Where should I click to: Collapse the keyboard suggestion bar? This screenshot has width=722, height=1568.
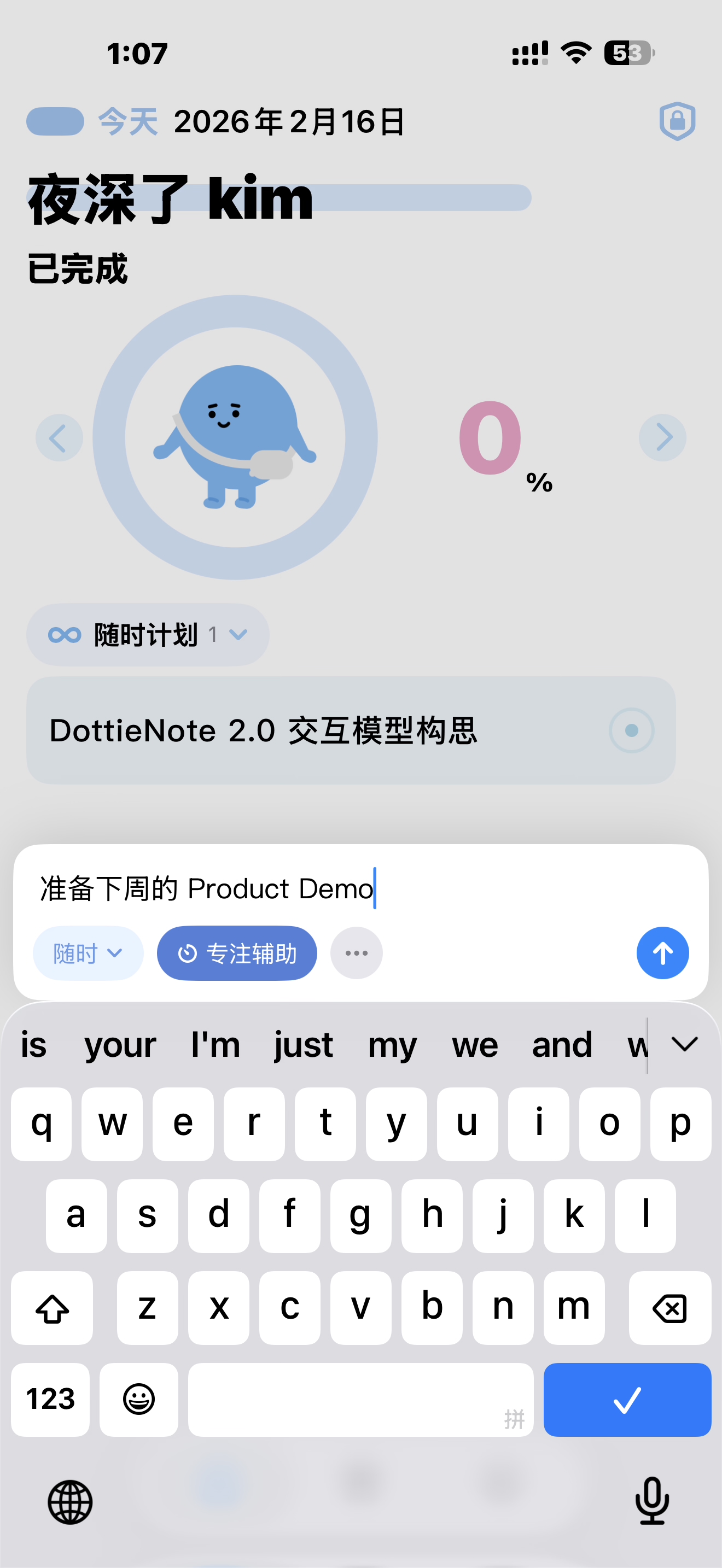pyautogui.click(x=684, y=1043)
